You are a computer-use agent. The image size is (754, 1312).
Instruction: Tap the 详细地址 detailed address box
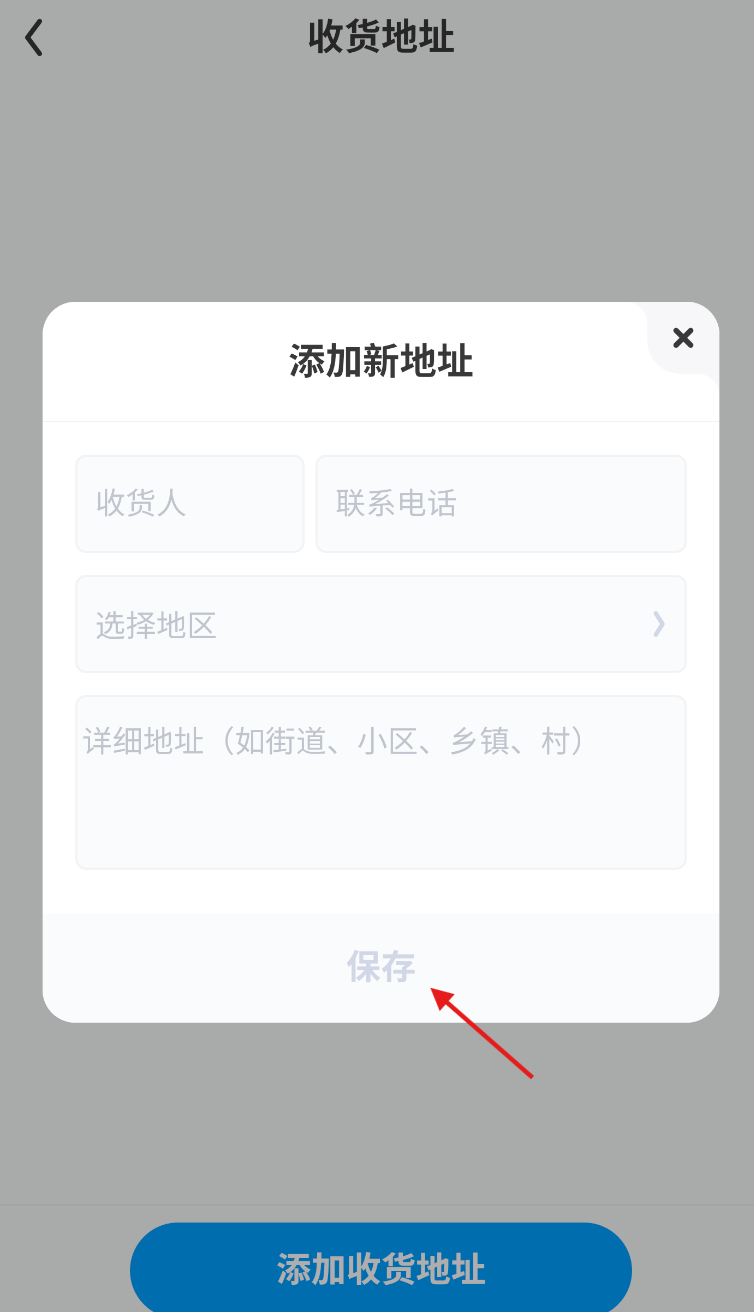tap(381, 782)
